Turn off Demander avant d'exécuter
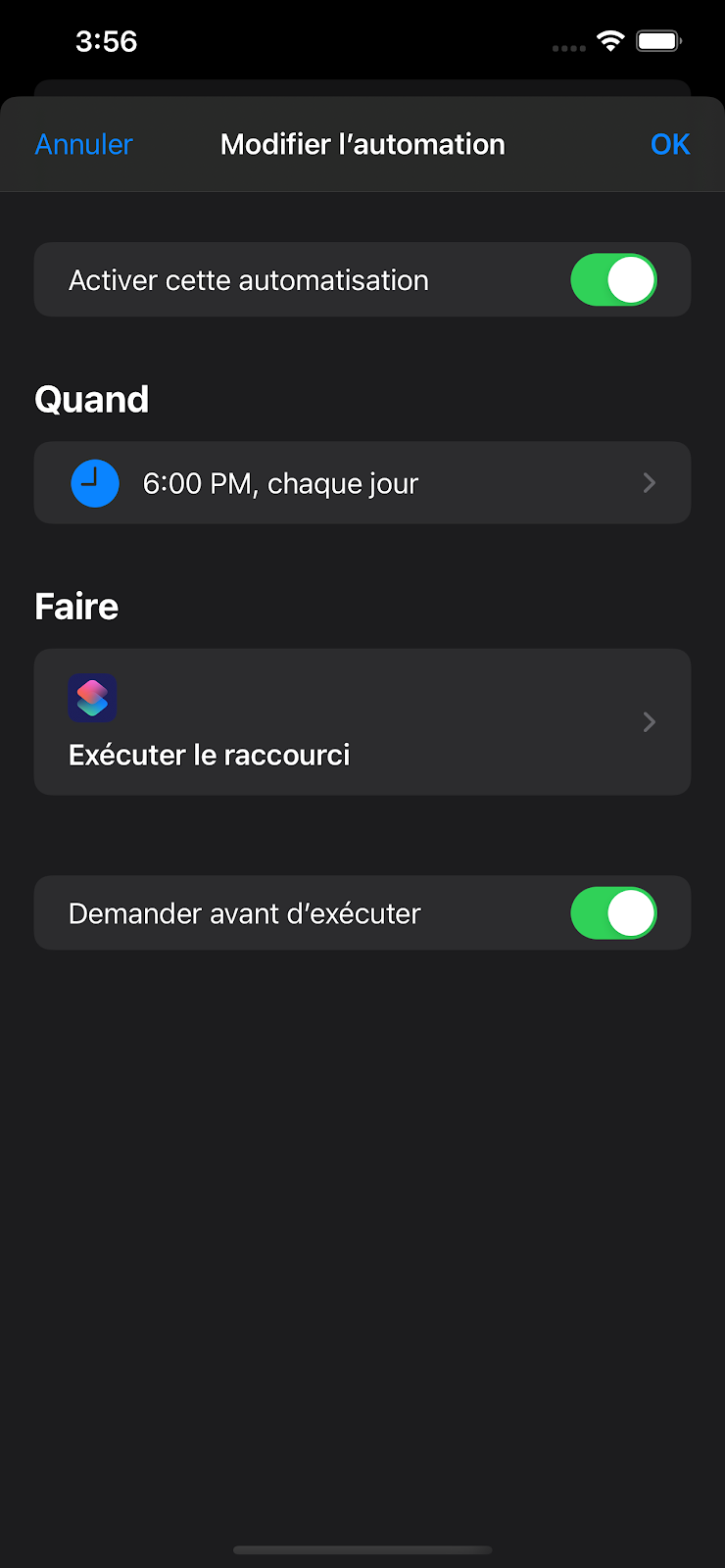 pyautogui.click(x=613, y=913)
